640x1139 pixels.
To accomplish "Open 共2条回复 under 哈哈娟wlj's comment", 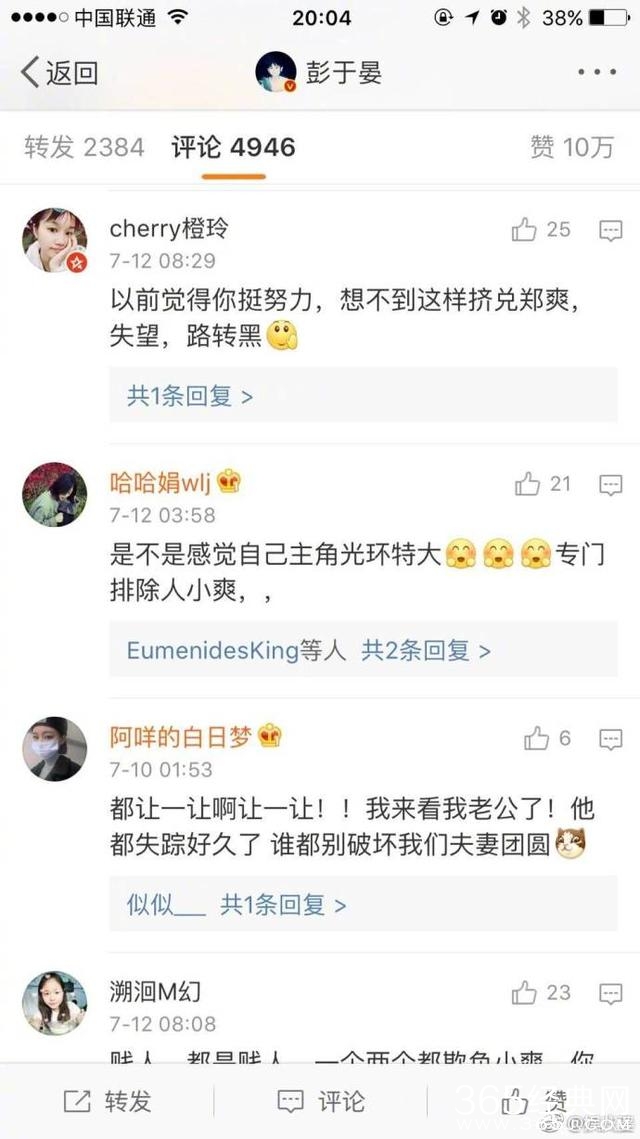I will point(427,651).
